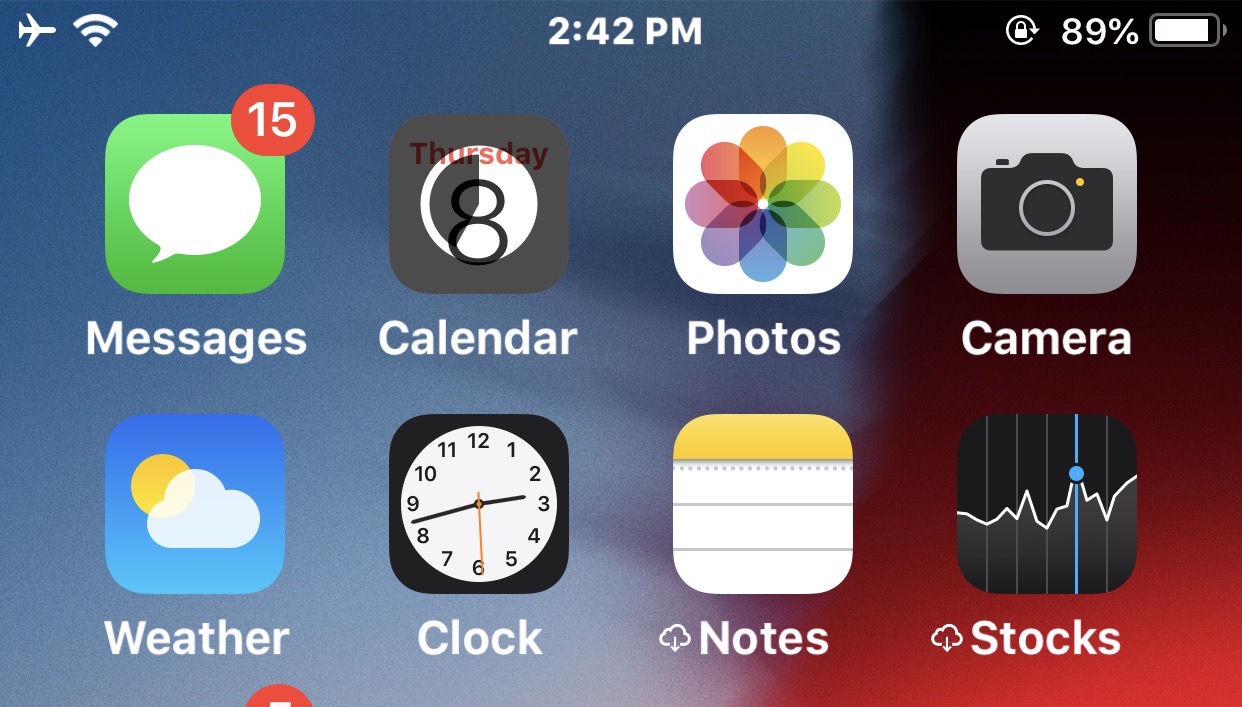
Task: Open the Notes app
Action: coord(762,504)
